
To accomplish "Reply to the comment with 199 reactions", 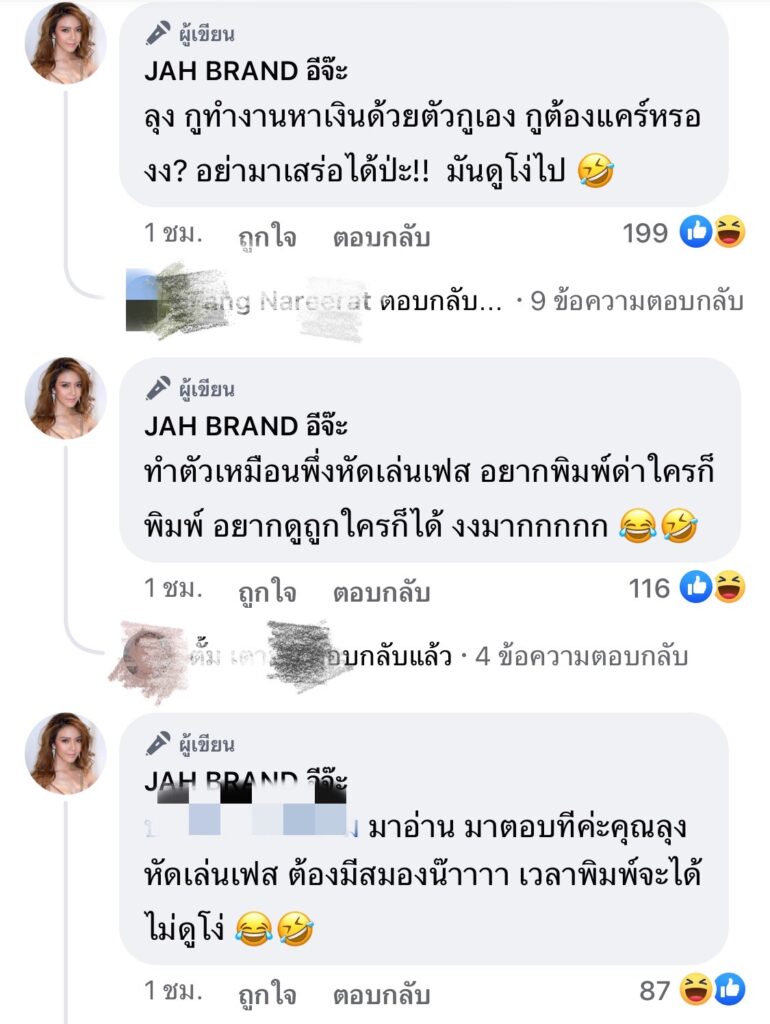I will coord(381,237).
